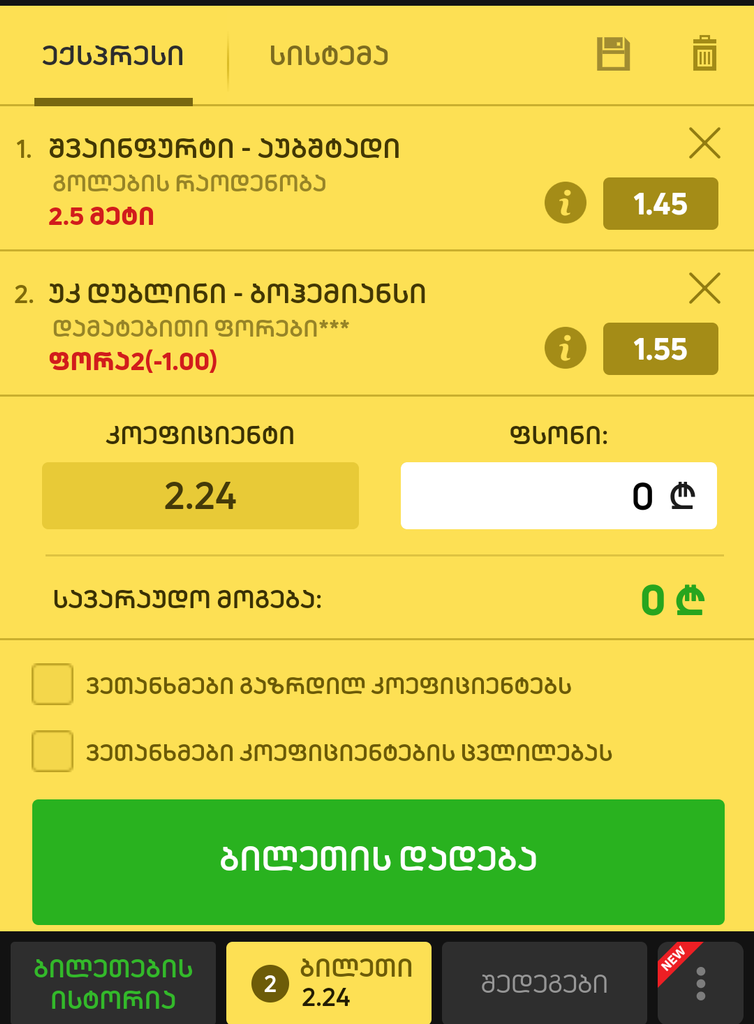
Task: Click the 1.55 odds button
Action: (x=660, y=349)
